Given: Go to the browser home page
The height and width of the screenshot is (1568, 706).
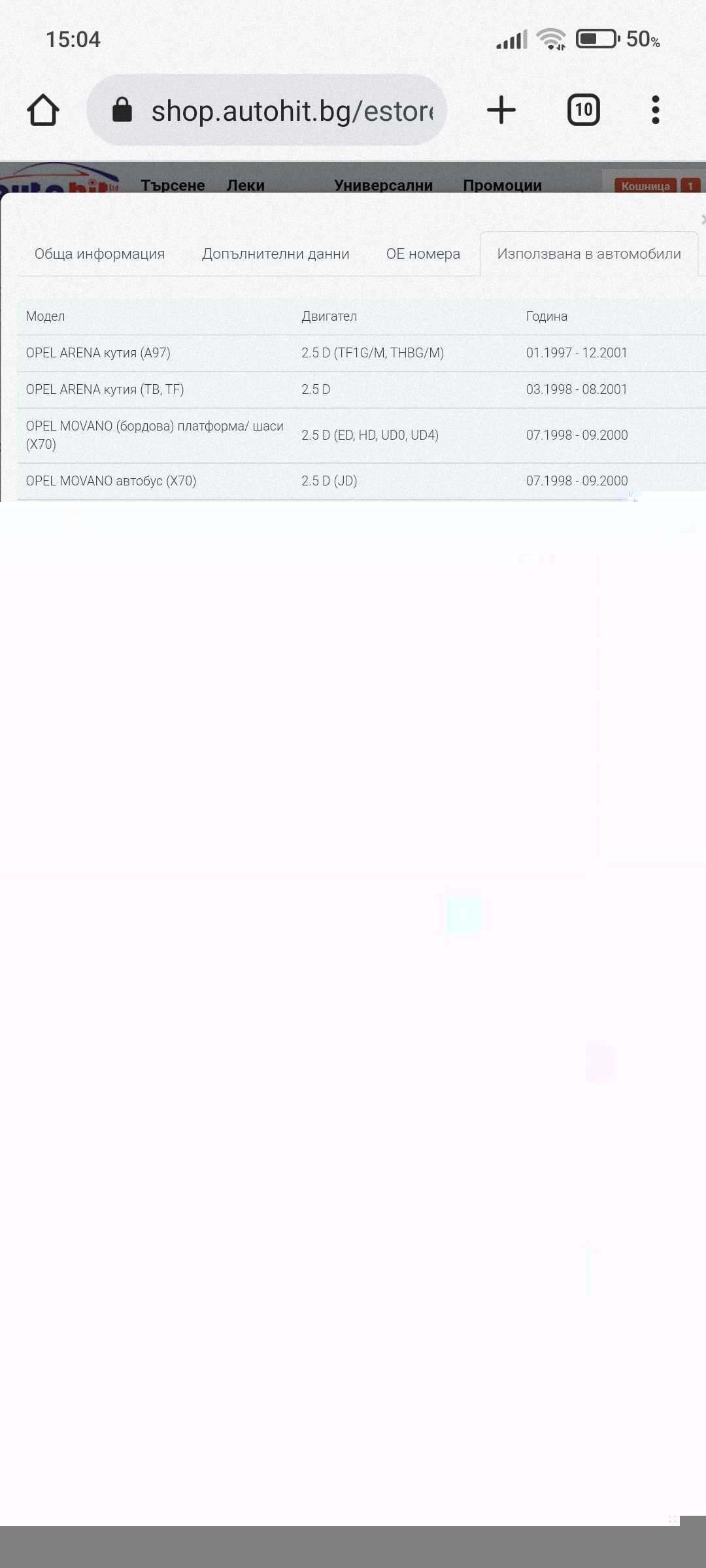Looking at the screenshot, I should [x=43, y=110].
